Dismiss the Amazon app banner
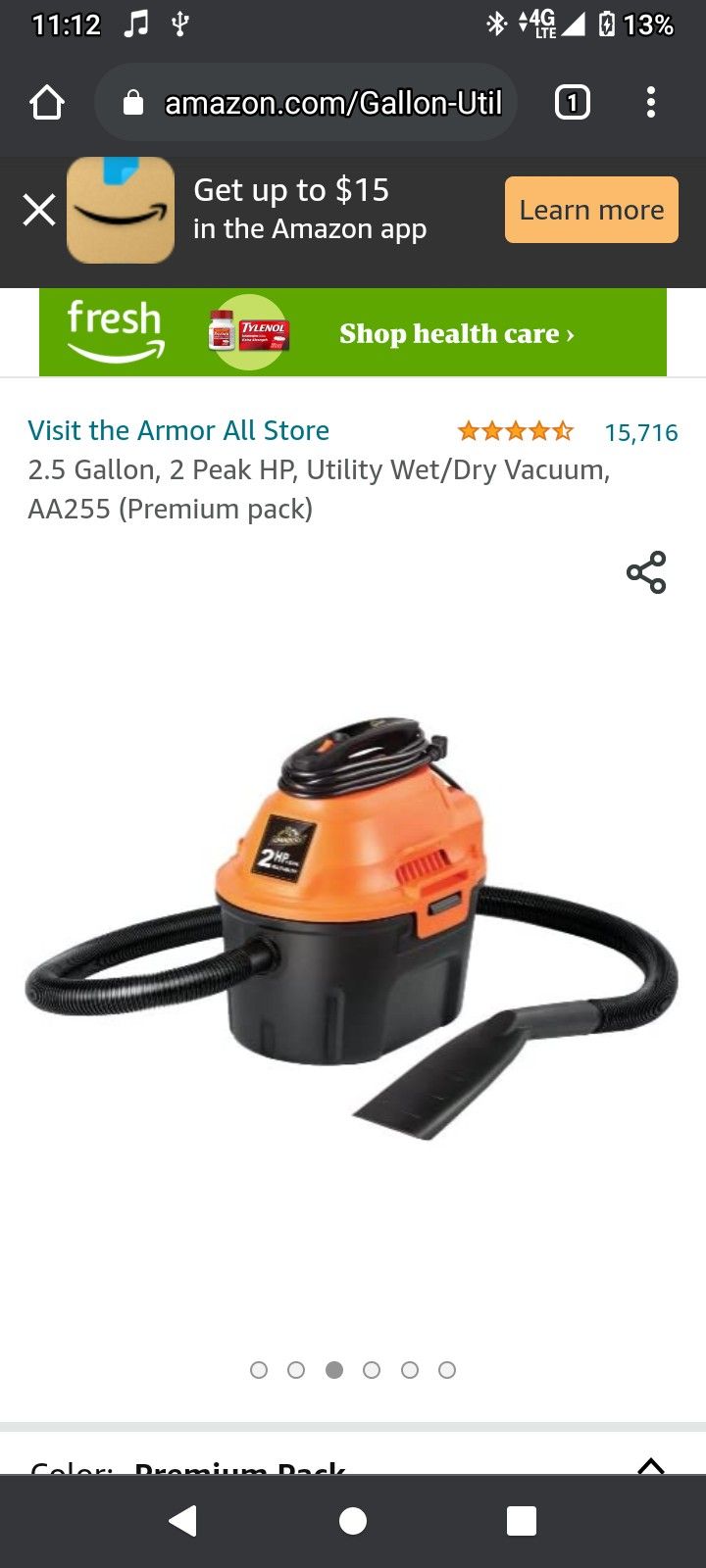Viewport: 706px width, 1568px height. point(39,210)
